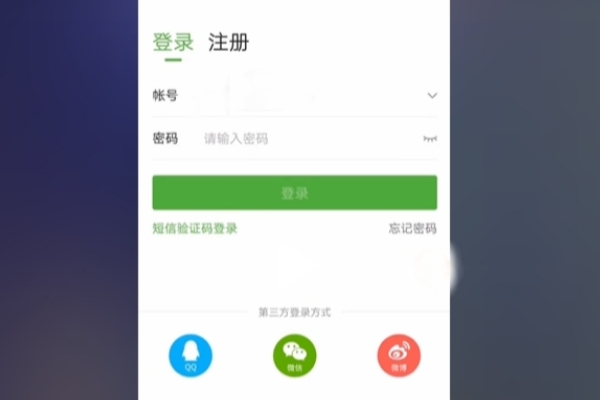Log in with QQ
The width and height of the screenshot is (600, 400).
pyautogui.click(x=190, y=355)
